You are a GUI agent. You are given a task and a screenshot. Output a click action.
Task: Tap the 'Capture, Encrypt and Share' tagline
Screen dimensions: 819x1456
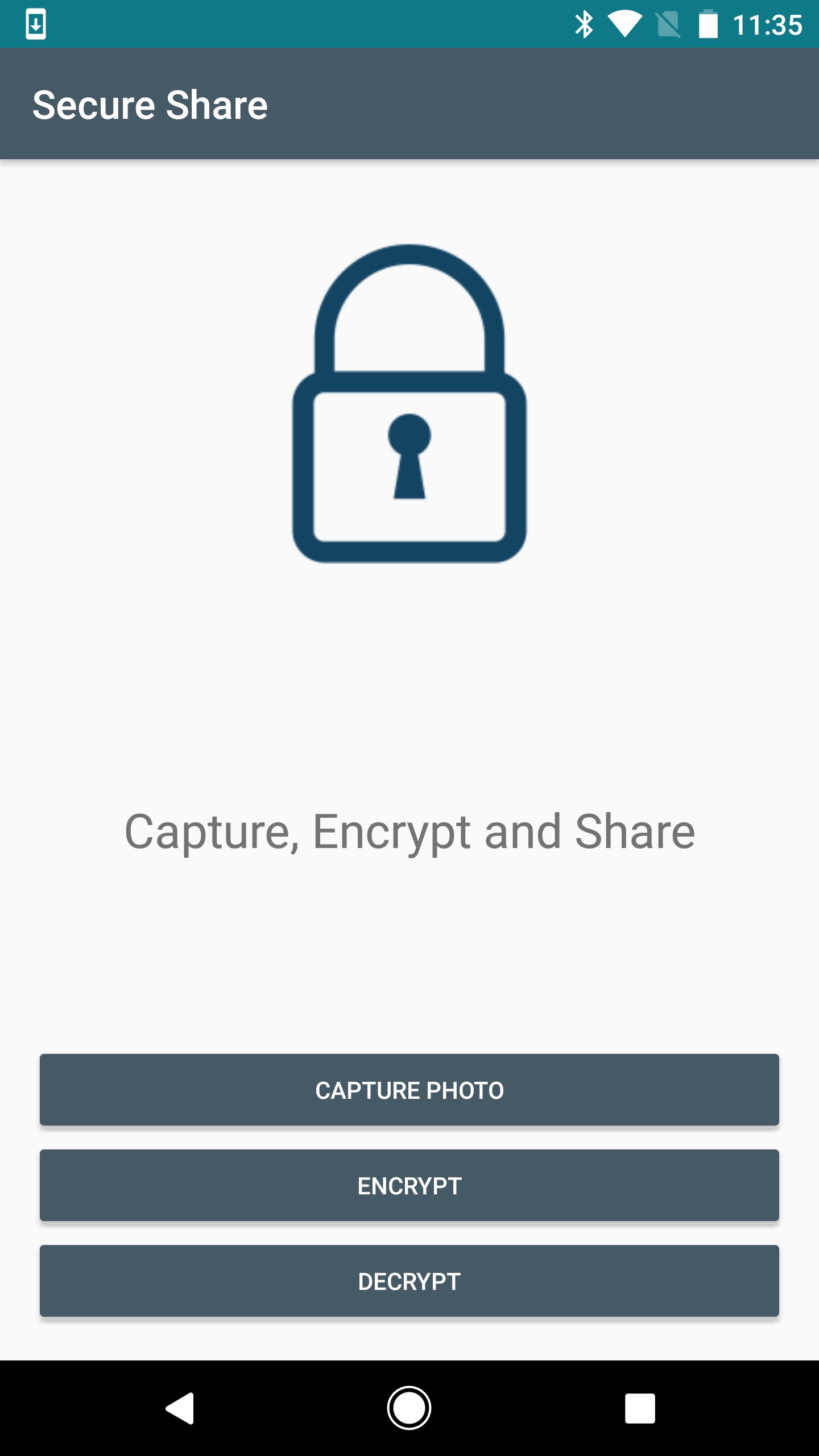pyautogui.click(x=409, y=829)
